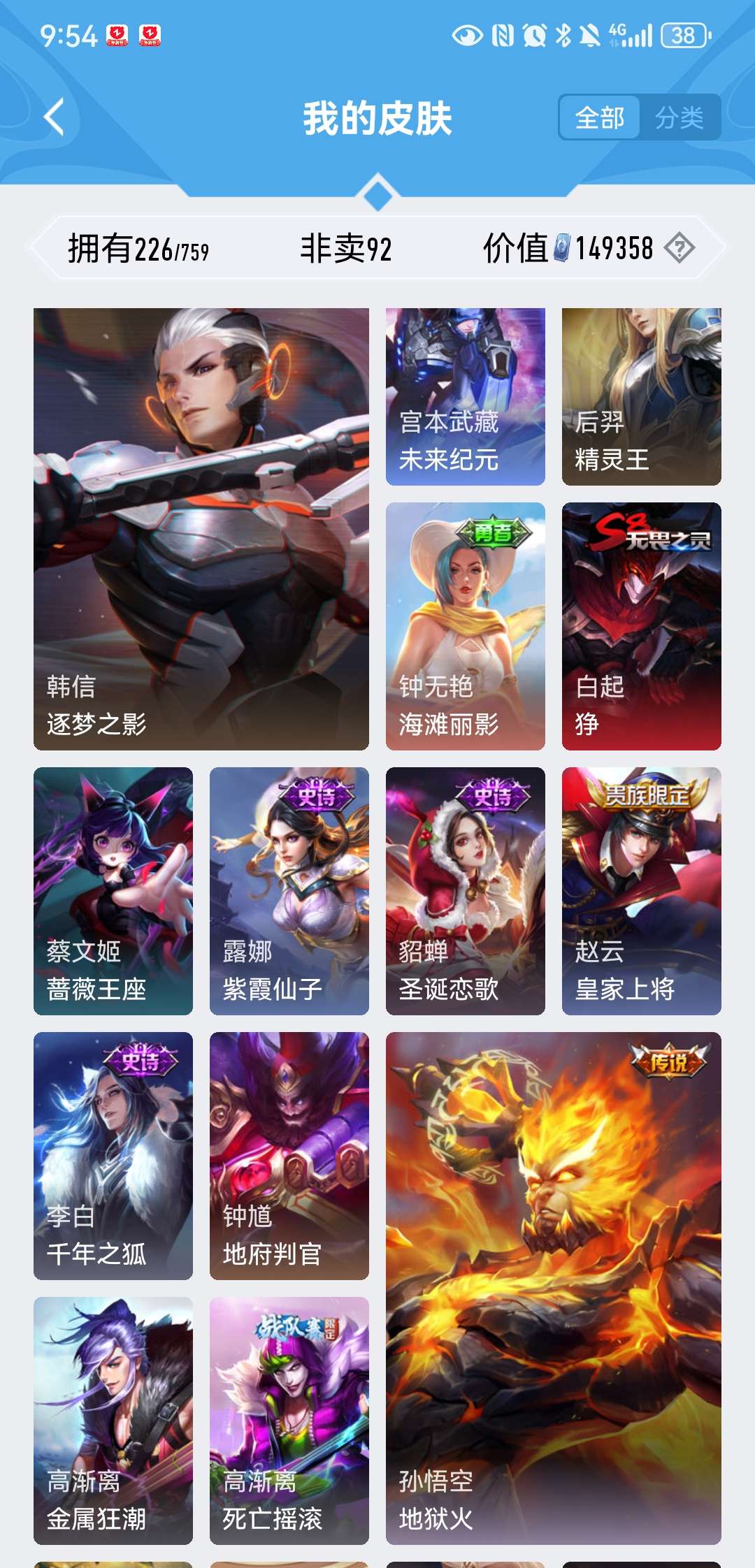View 露娜 紫霞仙子 skin
The height and width of the screenshot is (1568, 755).
[x=289, y=891]
